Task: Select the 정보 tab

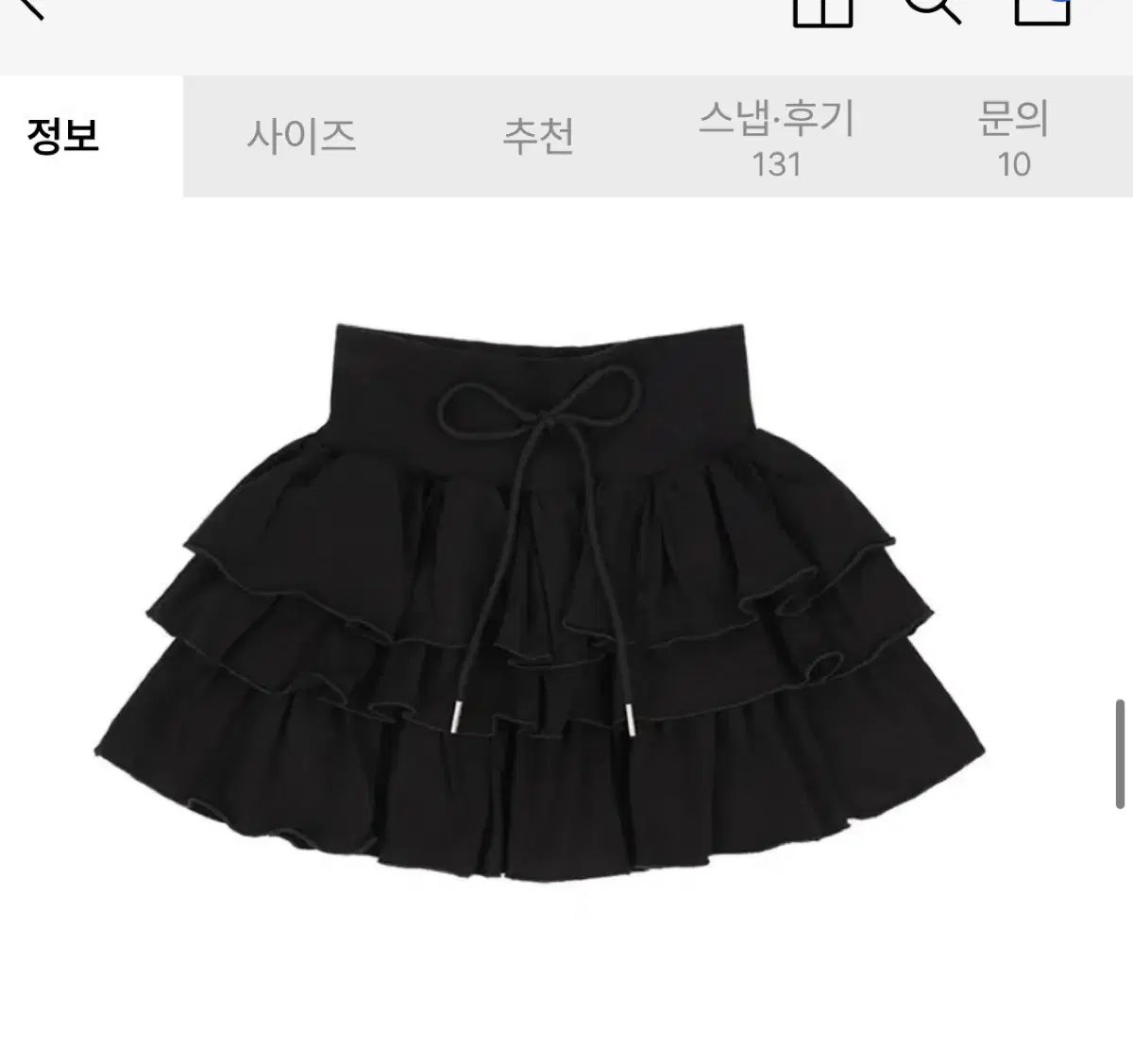Action: point(63,137)
